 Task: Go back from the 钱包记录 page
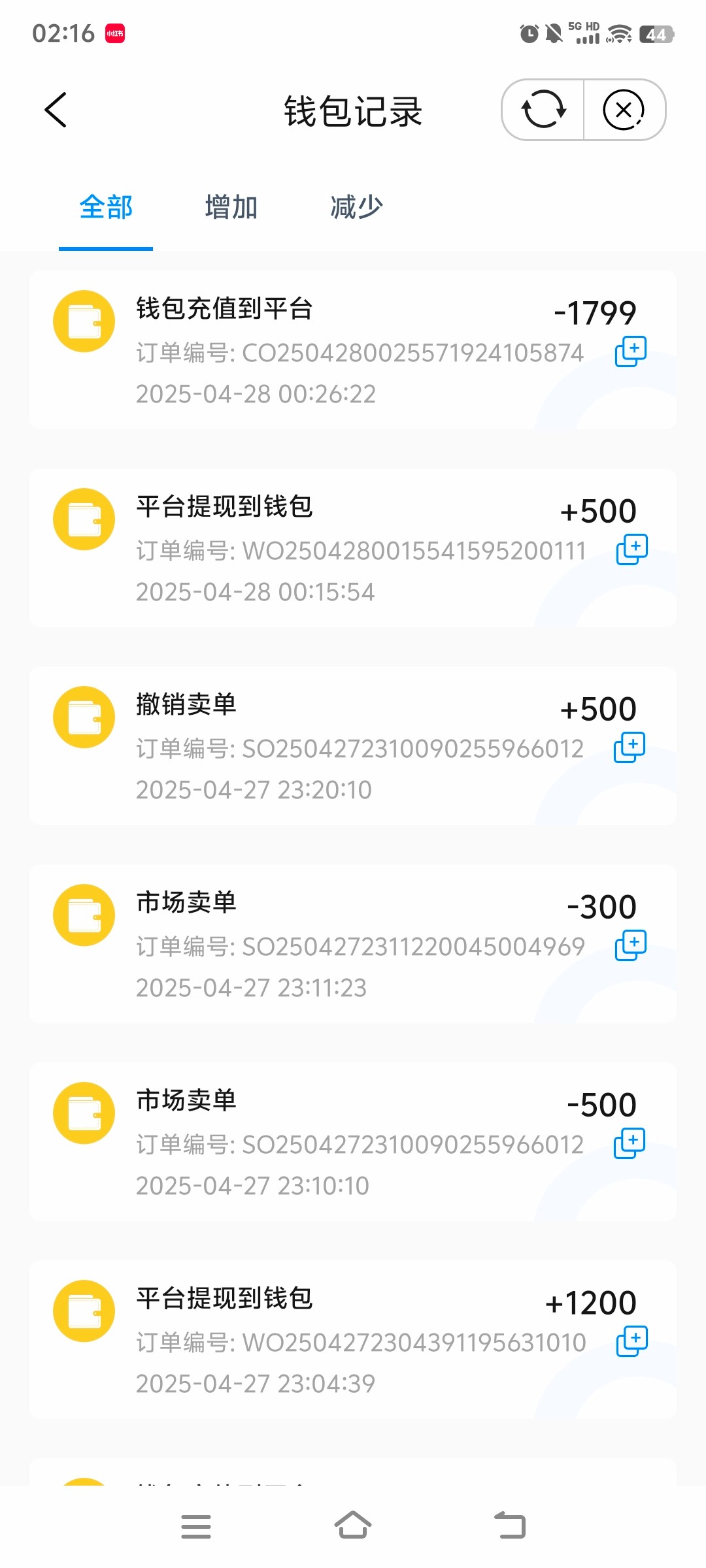56,110
